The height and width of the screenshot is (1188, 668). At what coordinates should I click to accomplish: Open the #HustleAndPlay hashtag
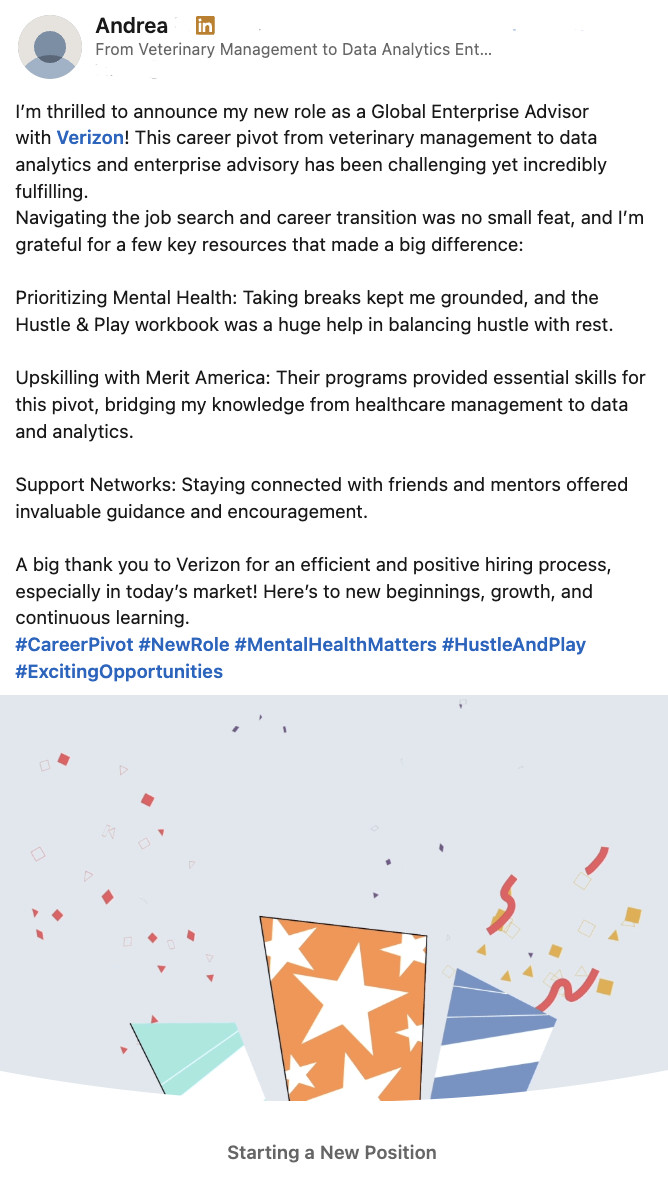[513, 645]
